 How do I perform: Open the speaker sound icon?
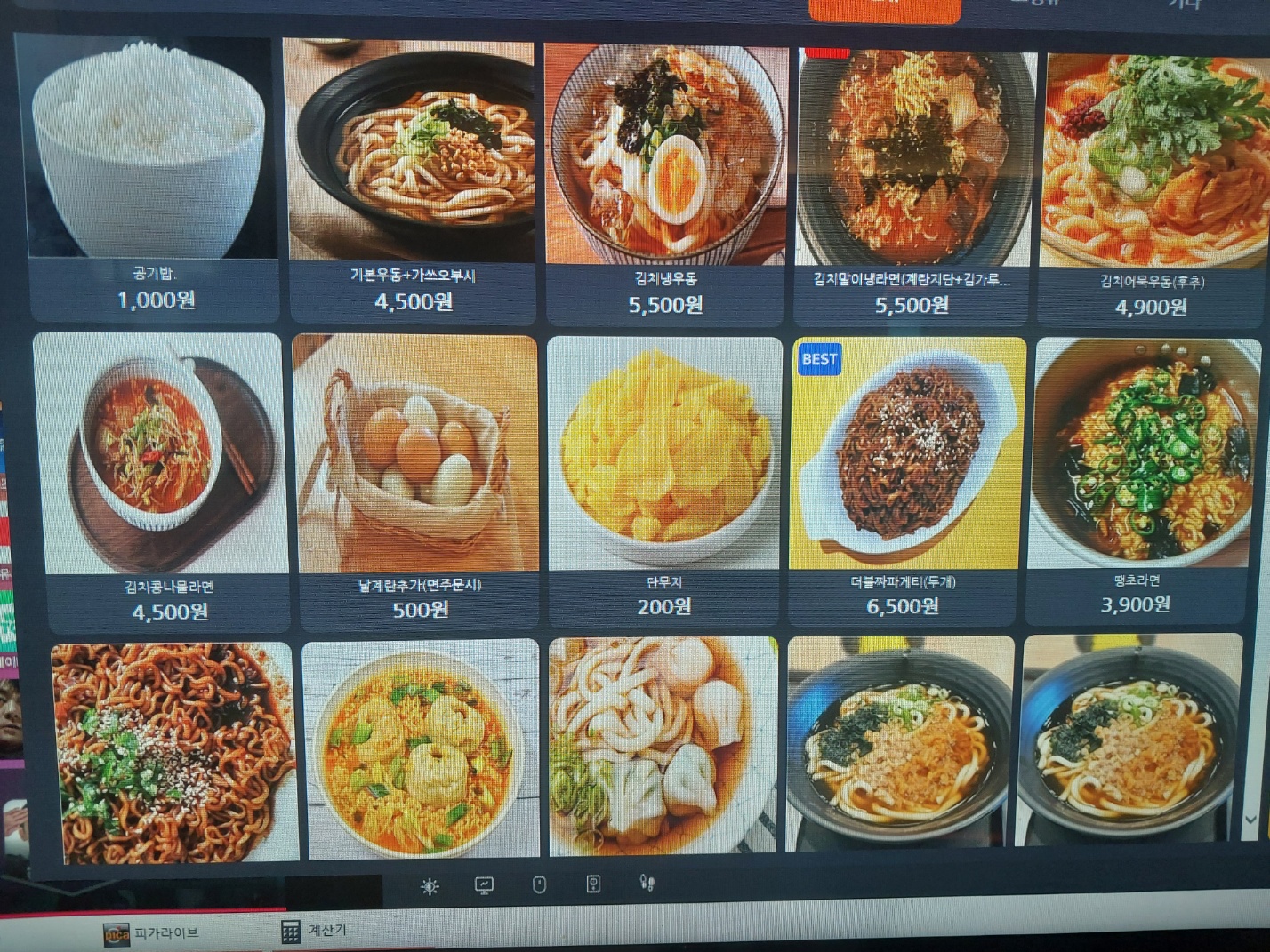(x=593, y=884)
